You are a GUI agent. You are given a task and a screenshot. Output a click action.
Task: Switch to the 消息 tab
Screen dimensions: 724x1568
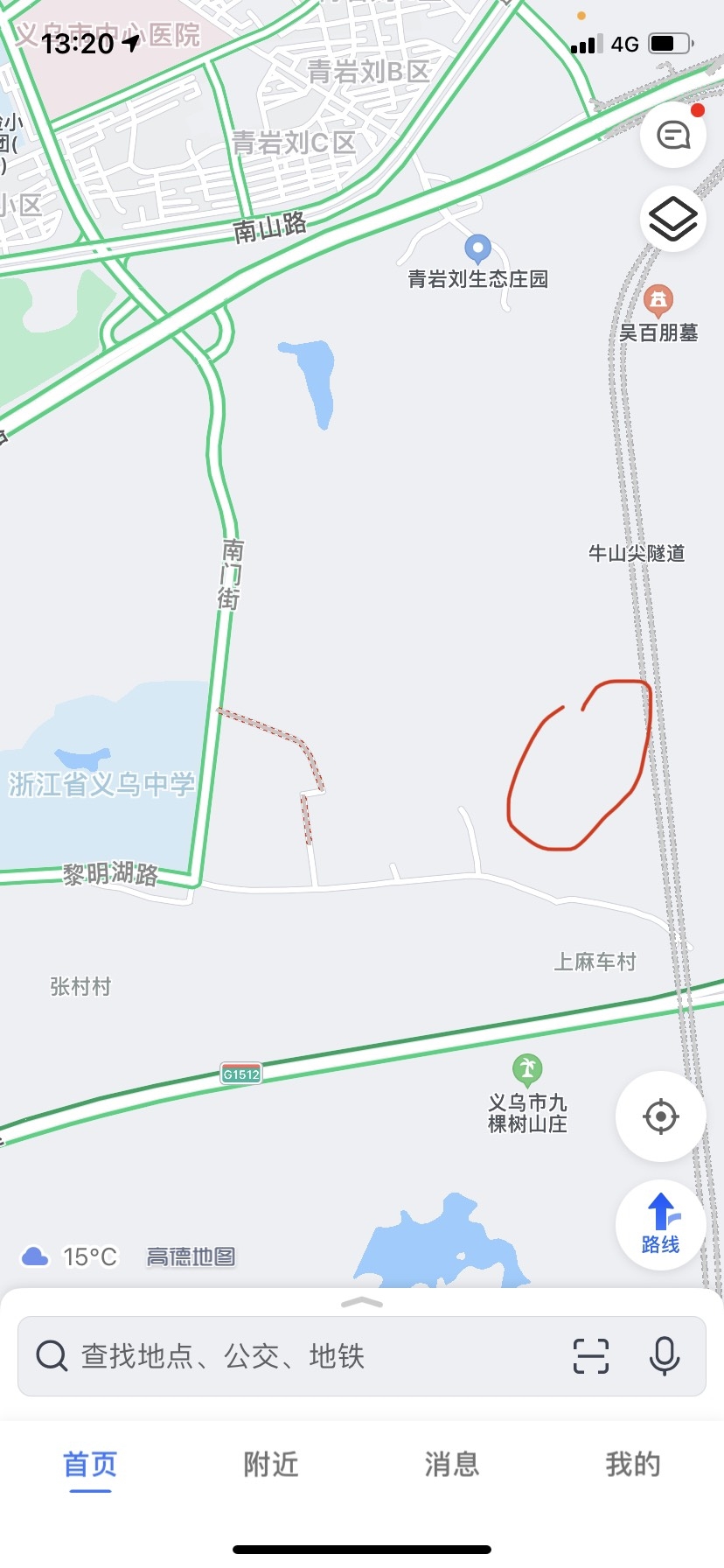tap(452, 1465)
